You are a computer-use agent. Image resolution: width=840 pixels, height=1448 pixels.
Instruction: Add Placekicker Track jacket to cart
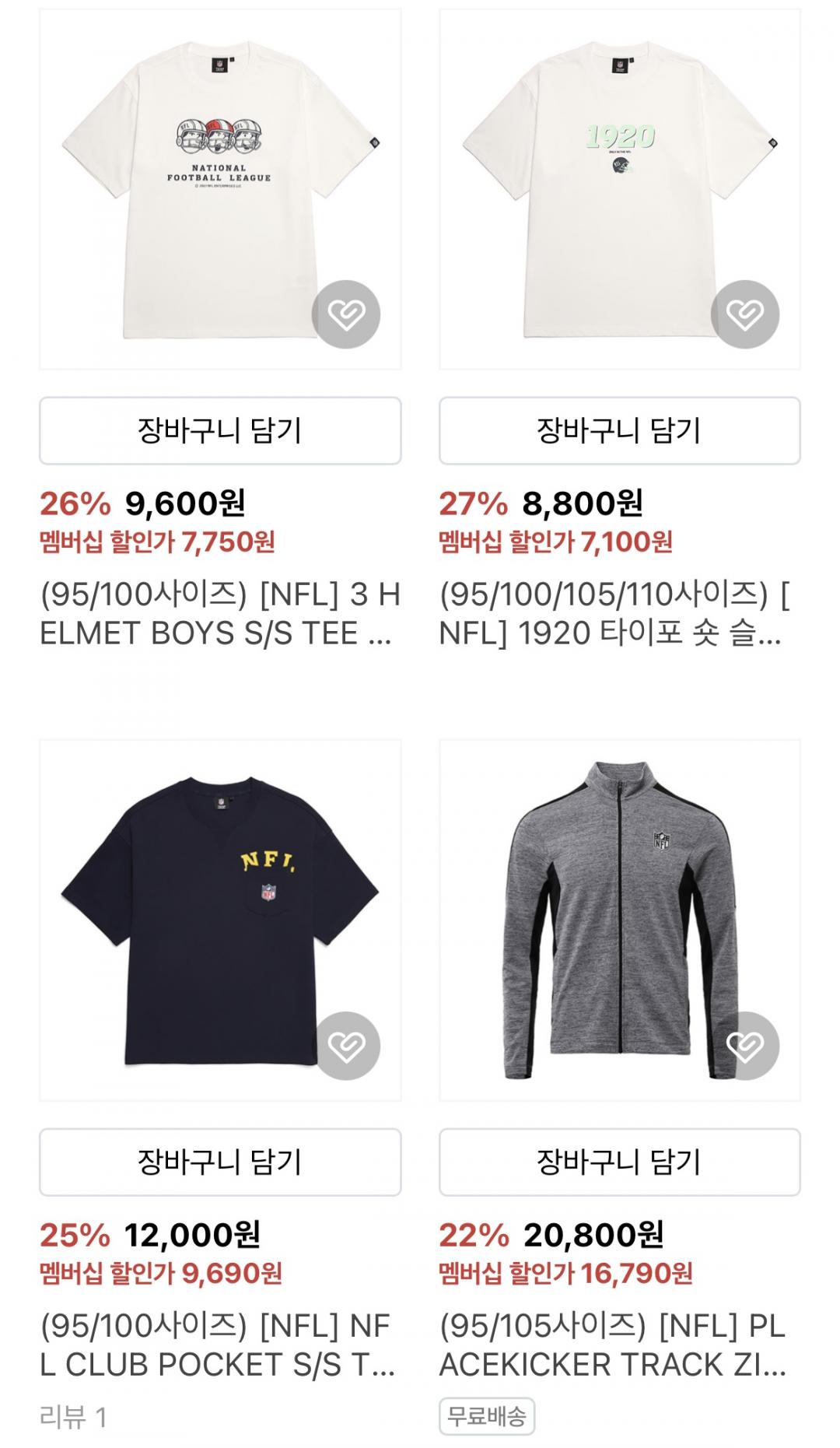pos(619,1162)
